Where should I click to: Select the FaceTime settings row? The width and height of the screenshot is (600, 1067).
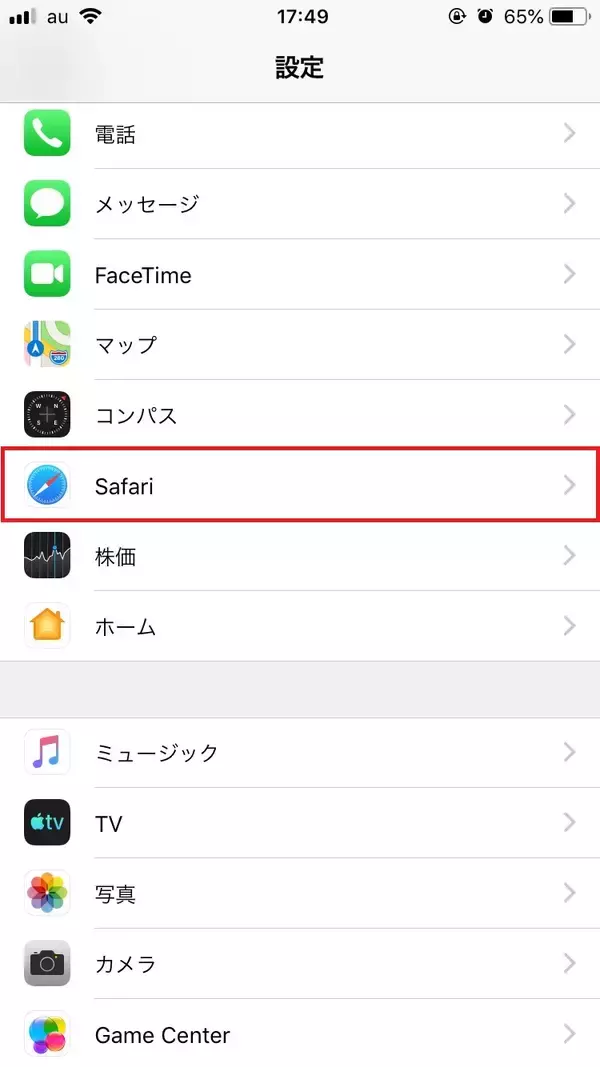(300, 275)
